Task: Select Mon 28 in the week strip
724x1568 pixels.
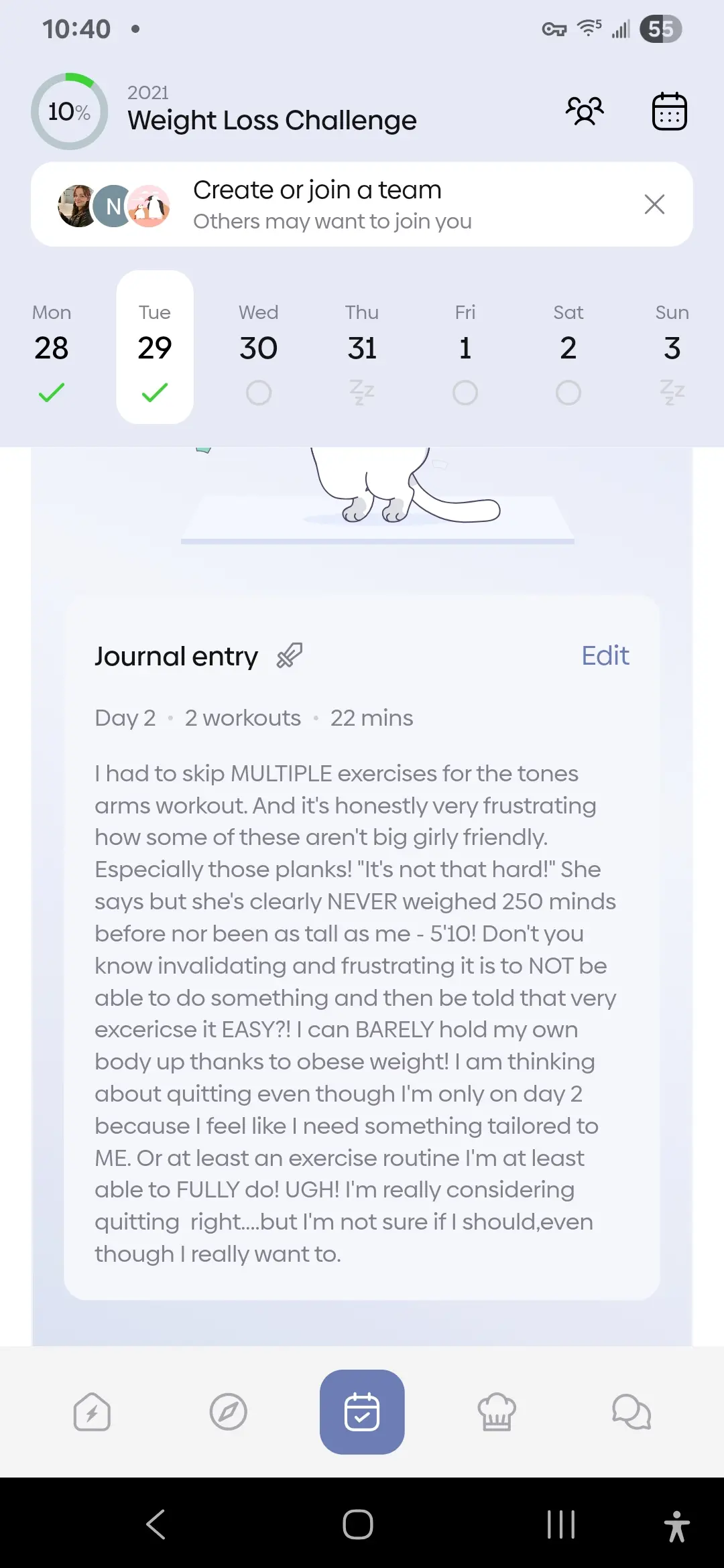Action: point(52,348)
